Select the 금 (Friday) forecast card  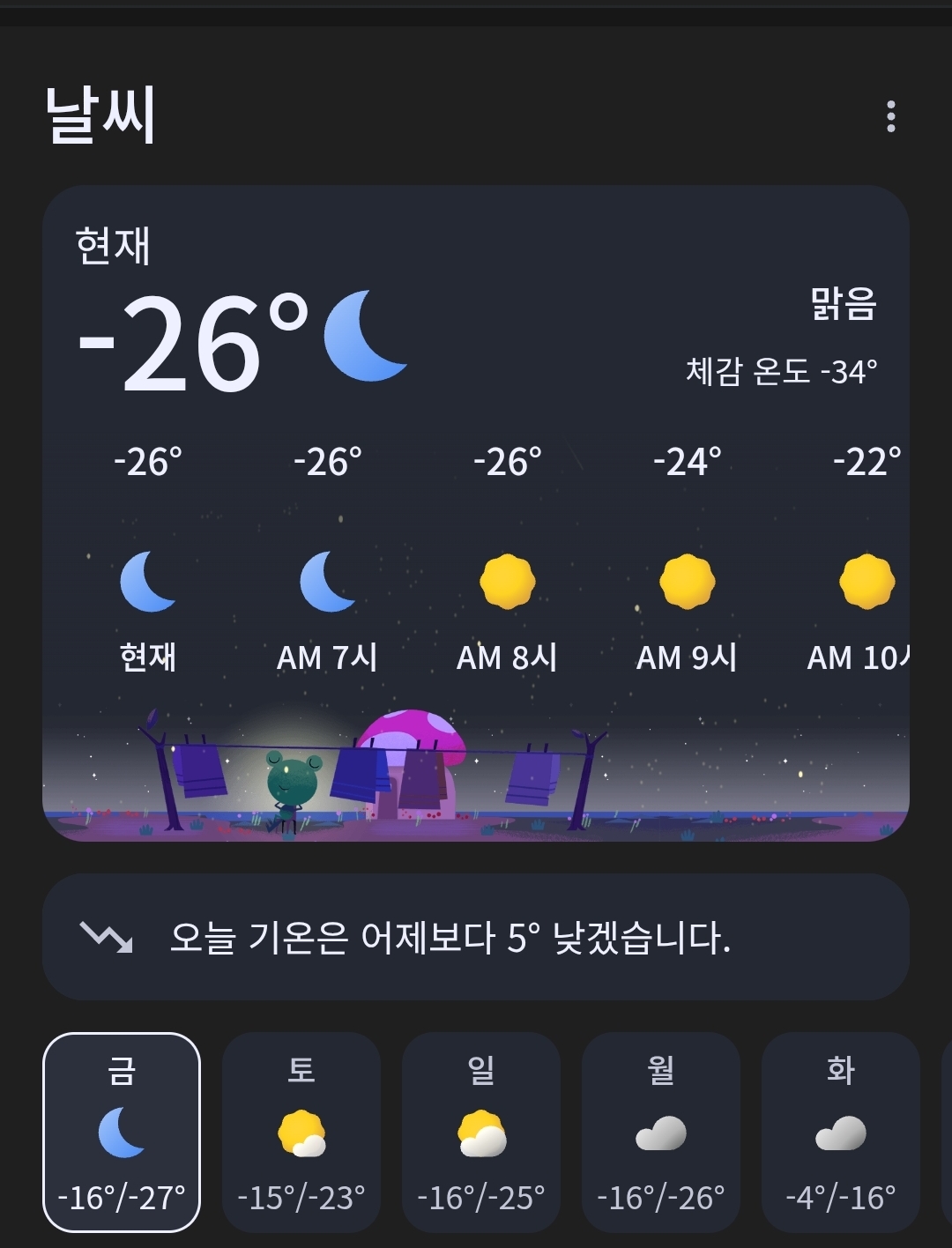122,1132
